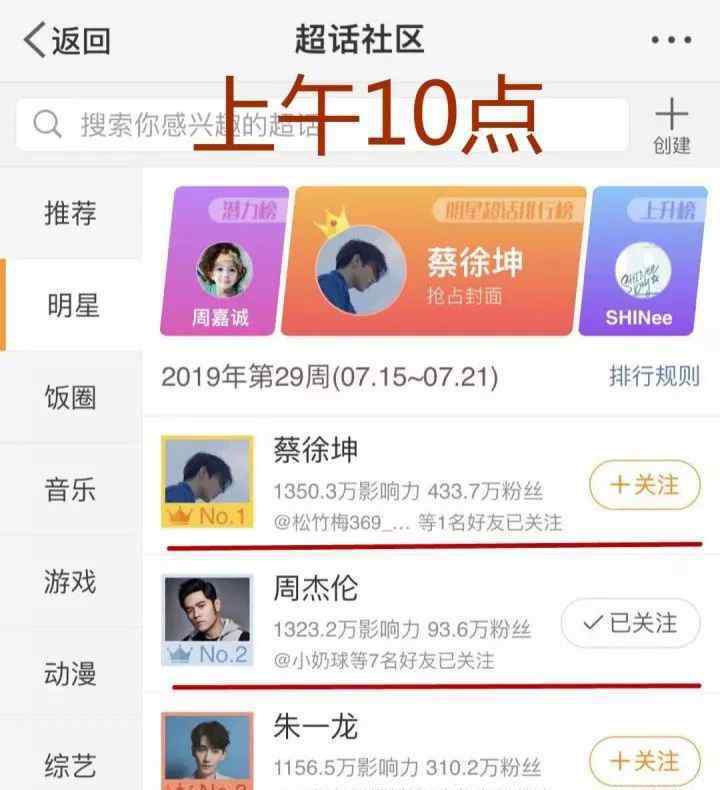Switch to the 综艺 tab
720x790 pixels.
pyautogui.click(x=70, y=766)
